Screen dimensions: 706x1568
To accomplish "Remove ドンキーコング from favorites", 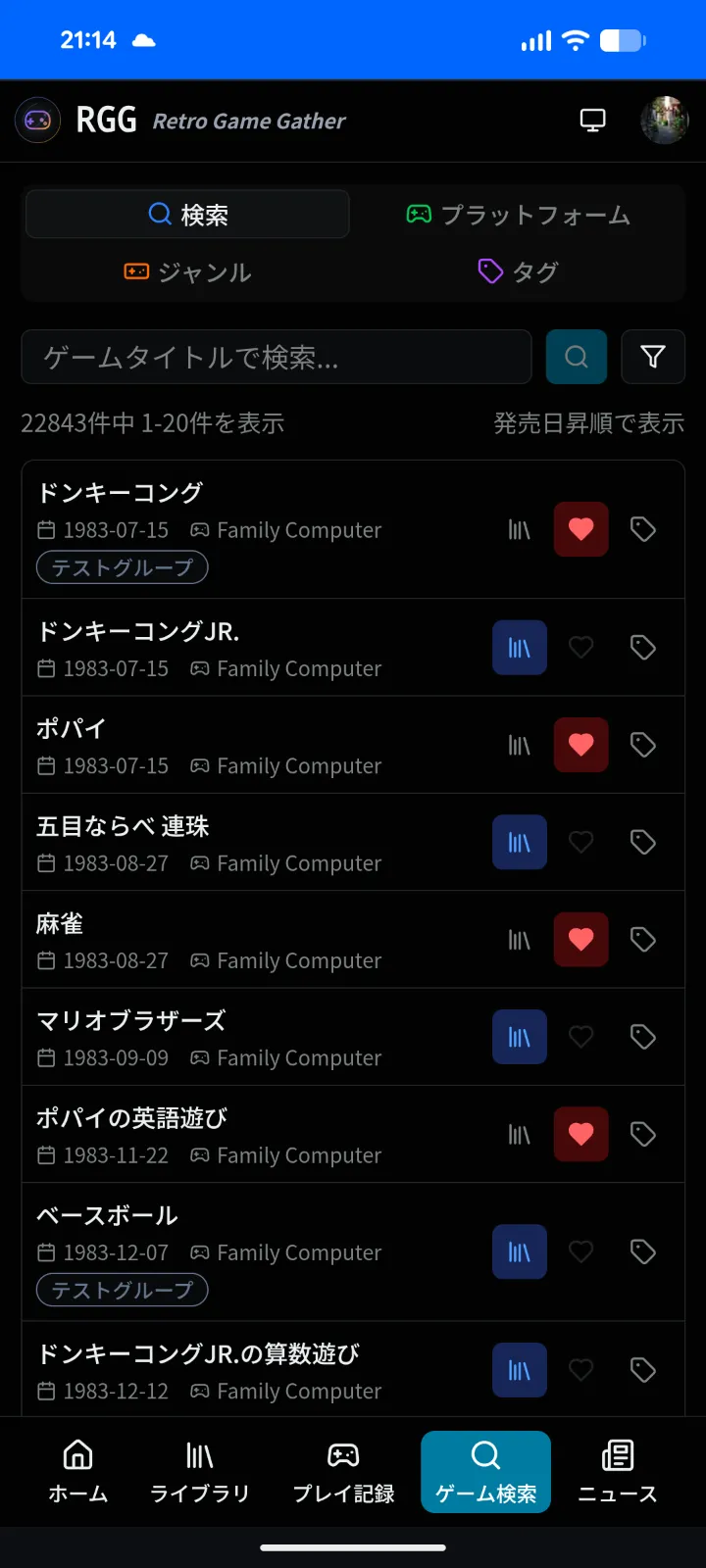I will point(580,529).
